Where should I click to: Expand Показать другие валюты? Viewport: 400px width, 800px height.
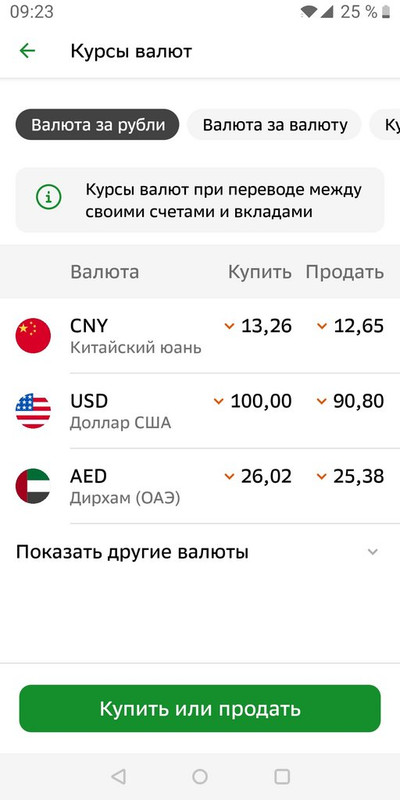pyautogui.click(x=200, y=552)
